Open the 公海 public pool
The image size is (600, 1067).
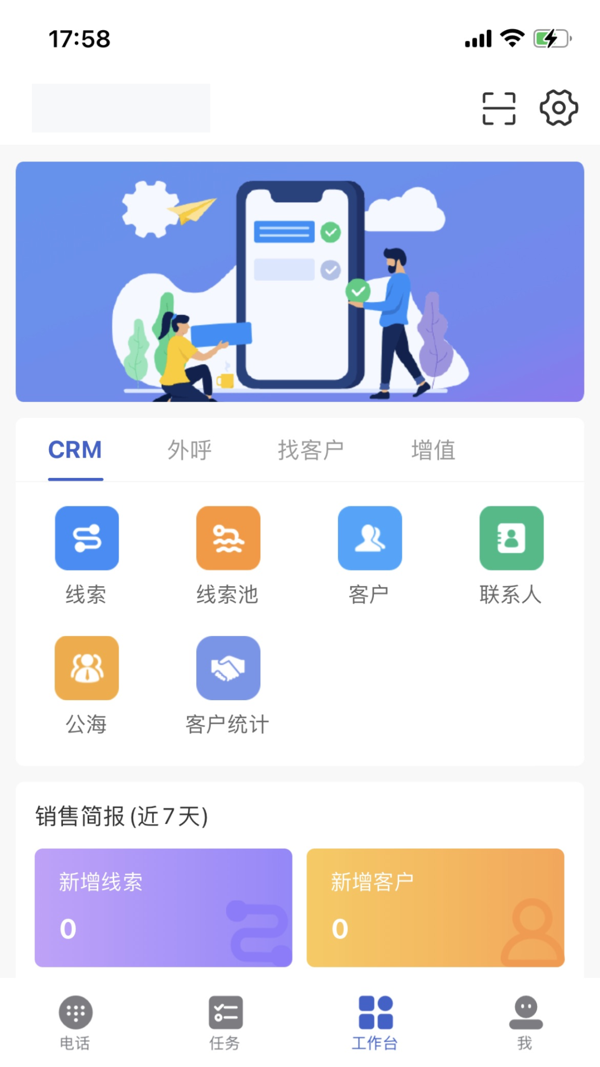(87, 685)
